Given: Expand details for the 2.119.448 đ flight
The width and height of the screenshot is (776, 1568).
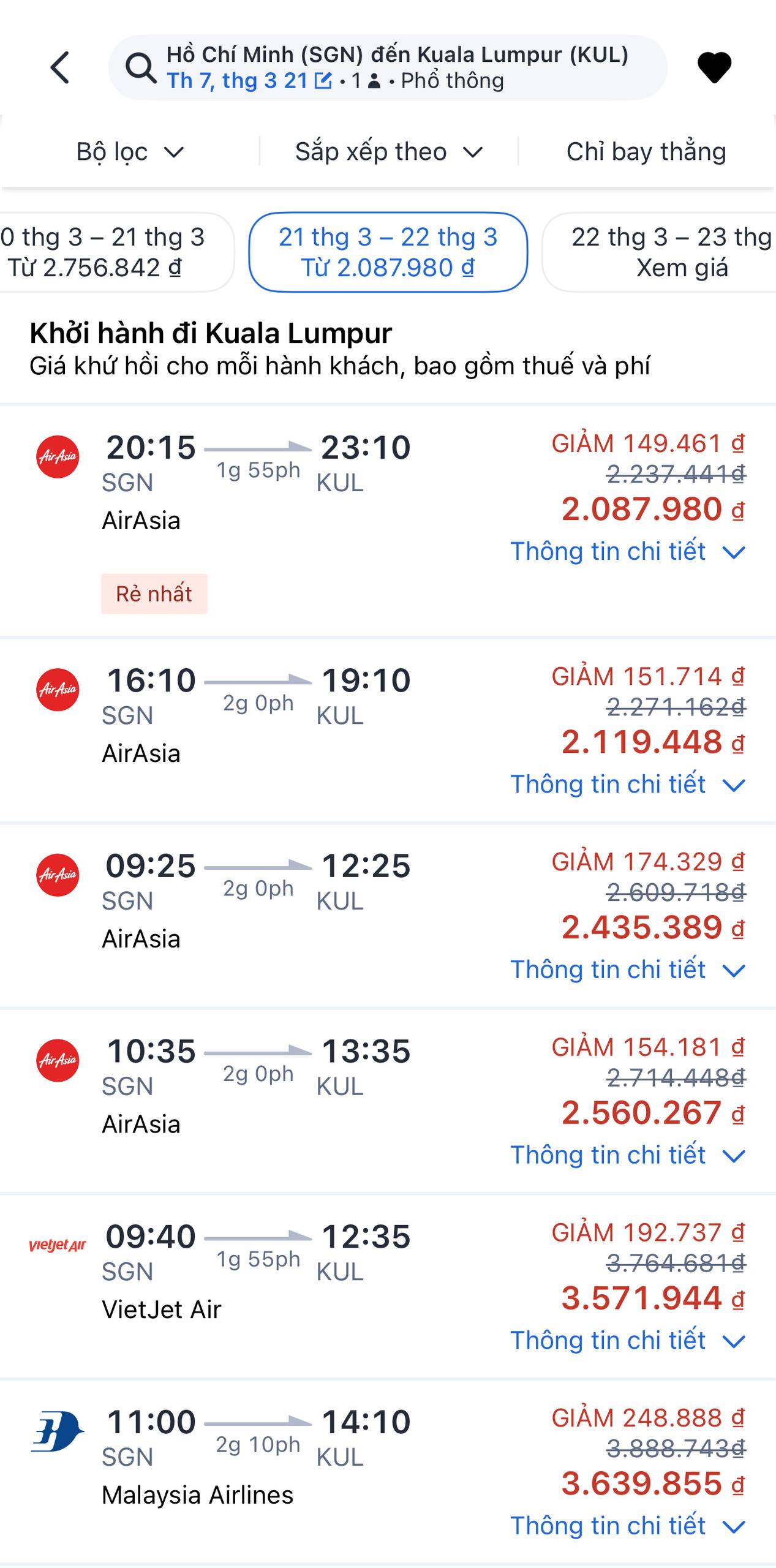Looking at the screenshot, I should point(628,785).
